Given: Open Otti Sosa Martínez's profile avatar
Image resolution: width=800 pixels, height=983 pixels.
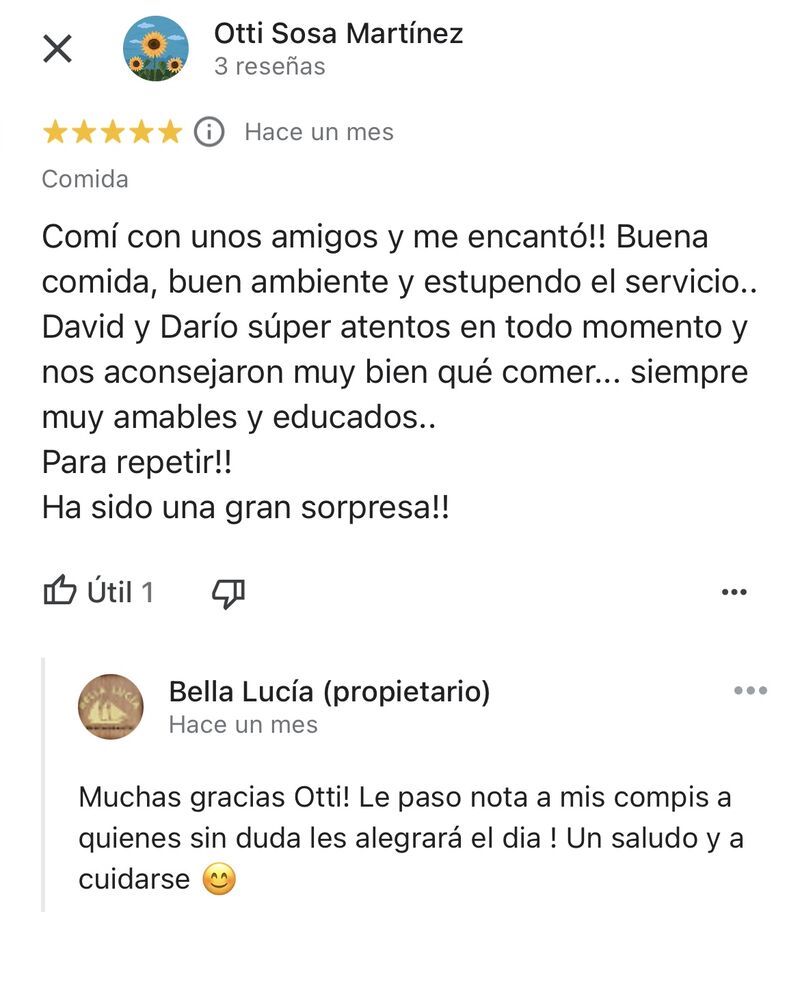Looking at the screenshot, I should point(156,48).
